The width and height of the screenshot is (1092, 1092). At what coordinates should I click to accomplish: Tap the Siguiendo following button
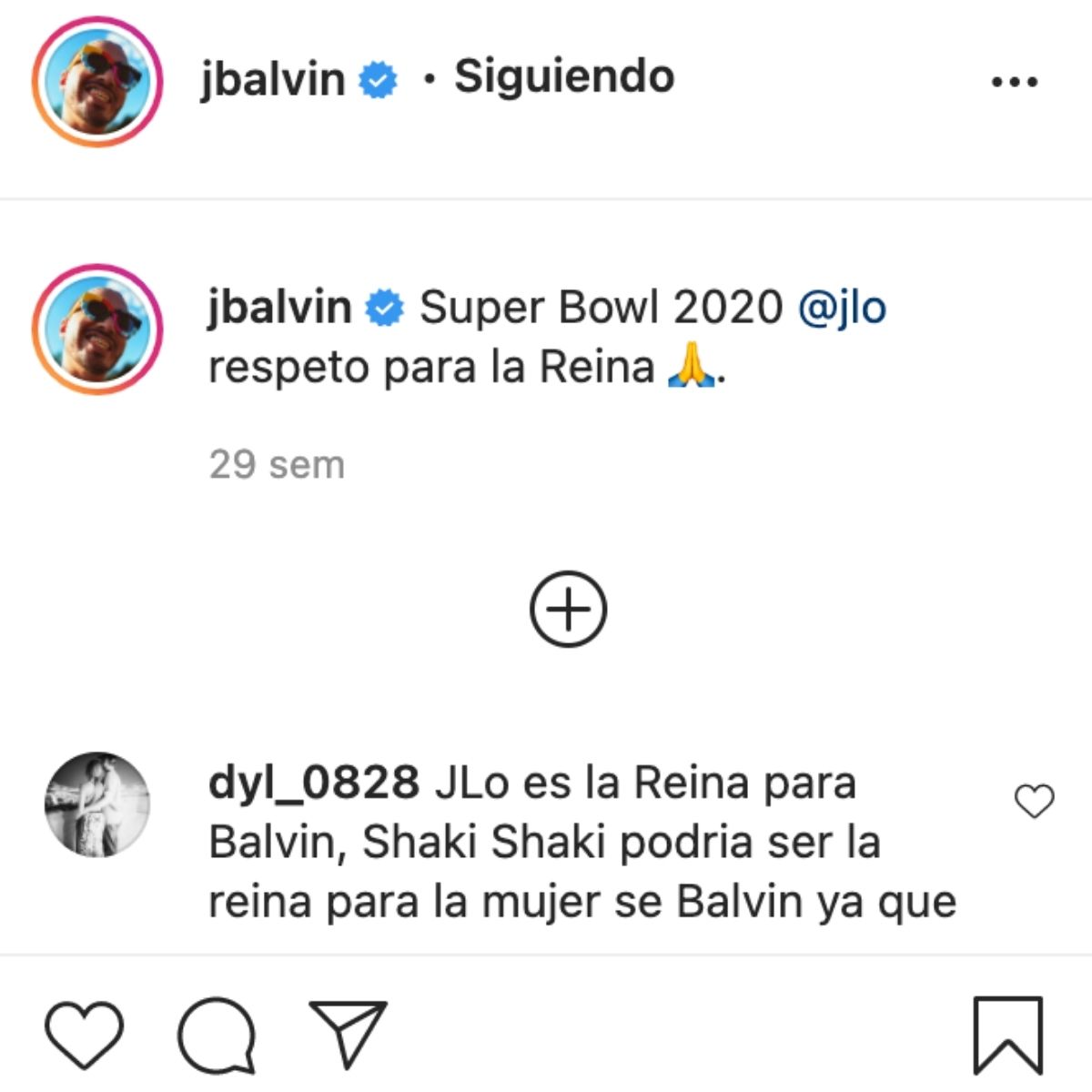click(x=564, y=76)
